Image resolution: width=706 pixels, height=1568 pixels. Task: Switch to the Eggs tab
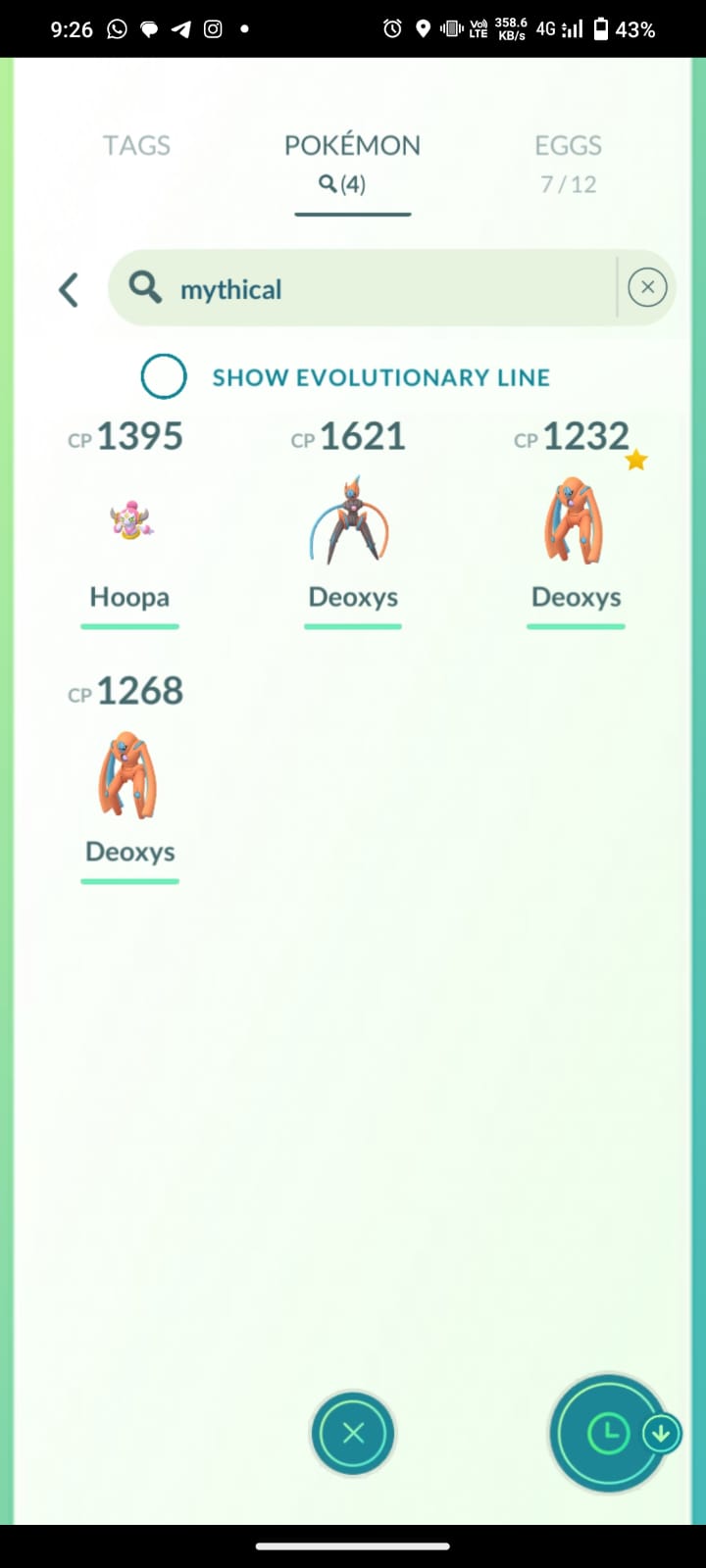tap(568, 164)
